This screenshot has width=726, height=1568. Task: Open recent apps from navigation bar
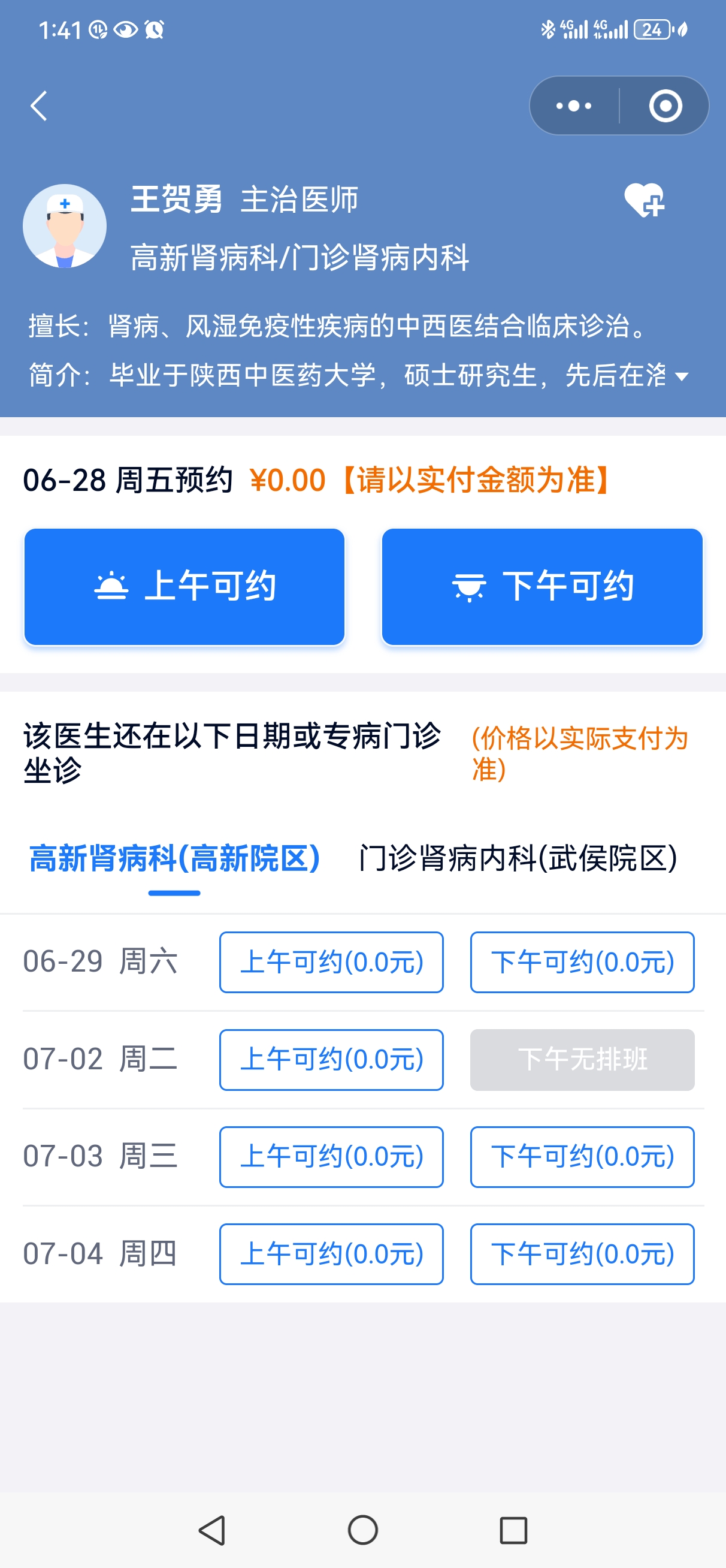(513, 1530)
